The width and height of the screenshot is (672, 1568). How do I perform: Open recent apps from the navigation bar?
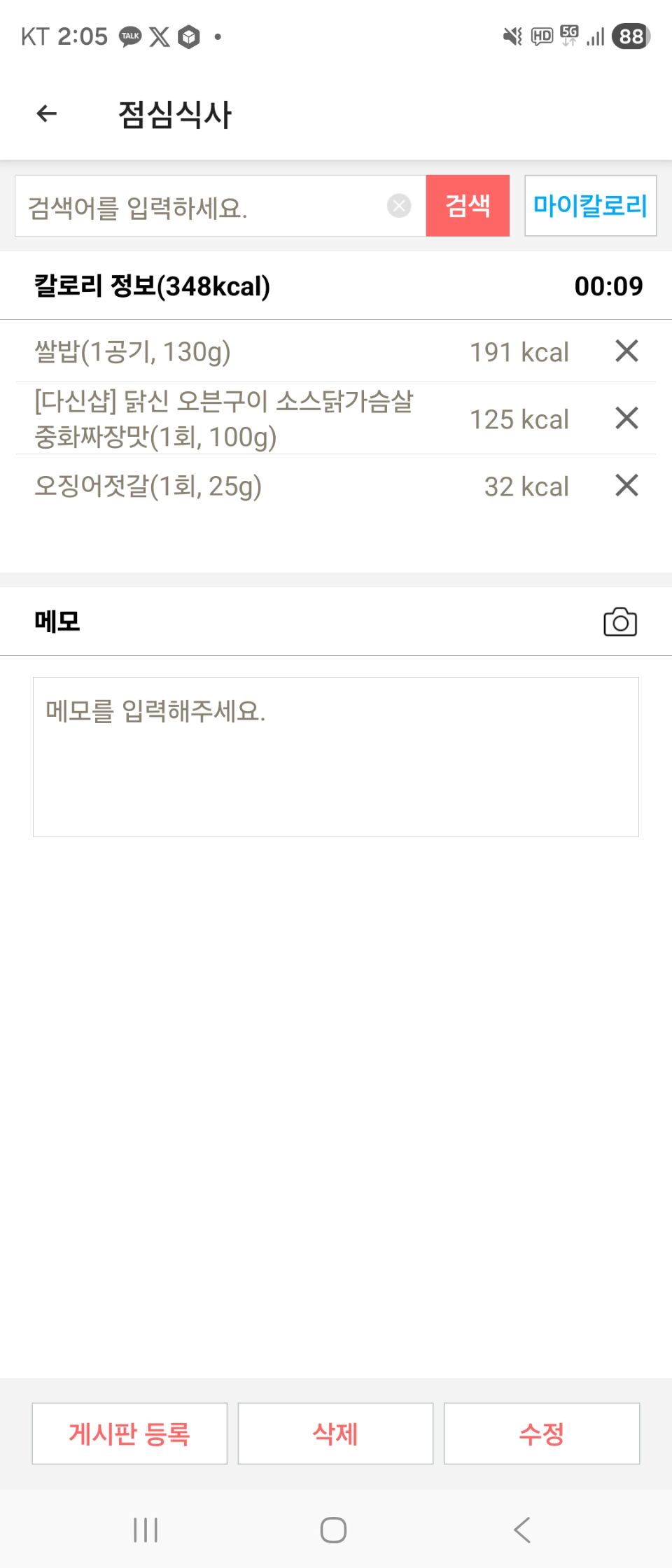[x=146, y=1529]
